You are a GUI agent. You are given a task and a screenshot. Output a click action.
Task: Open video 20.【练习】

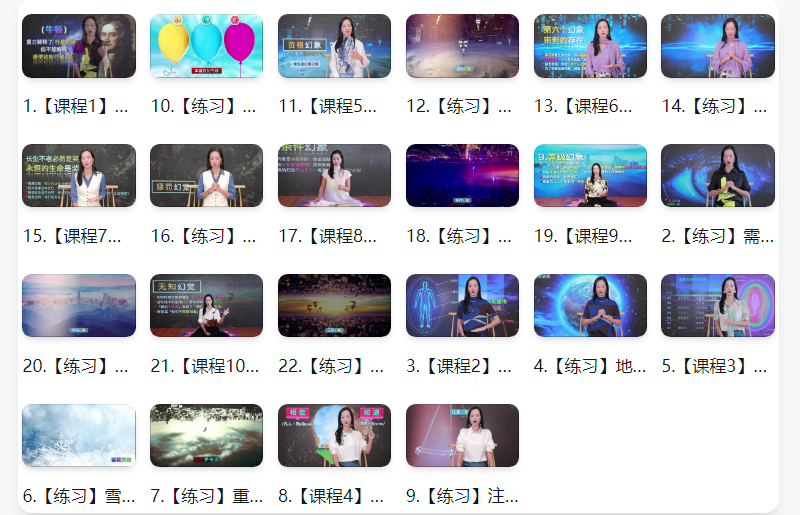tap(79, 306)
